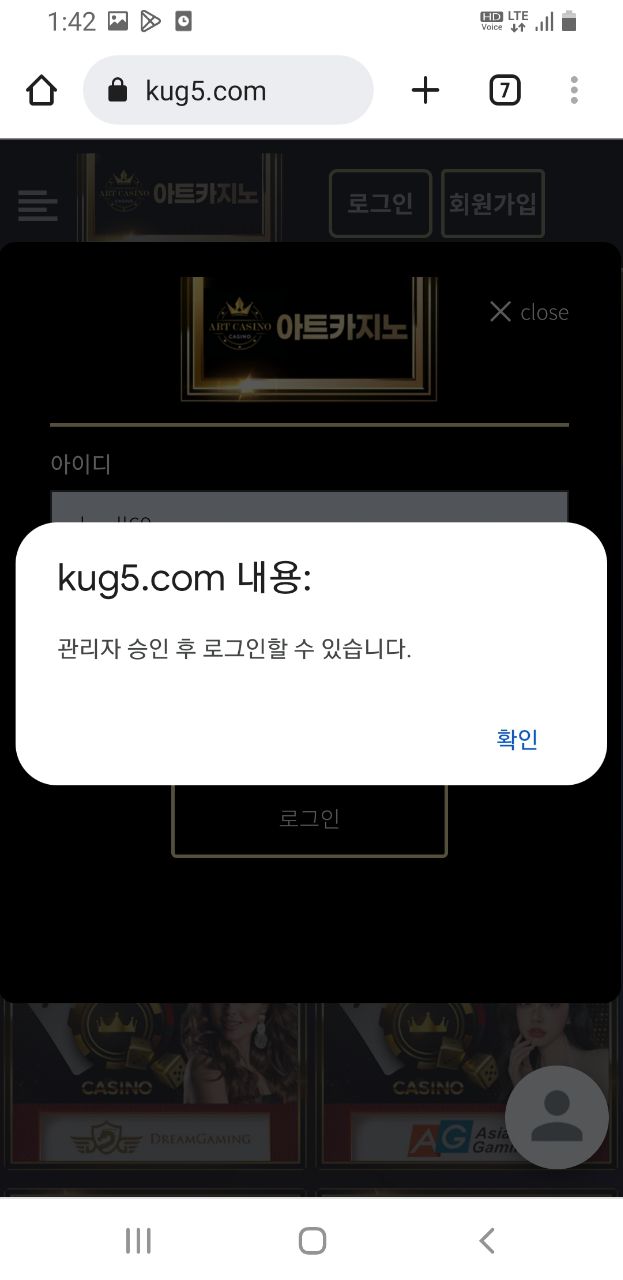Open the tab switcher showing 7
Viewport: 623px width, 1280px height.
coord(504,91)
